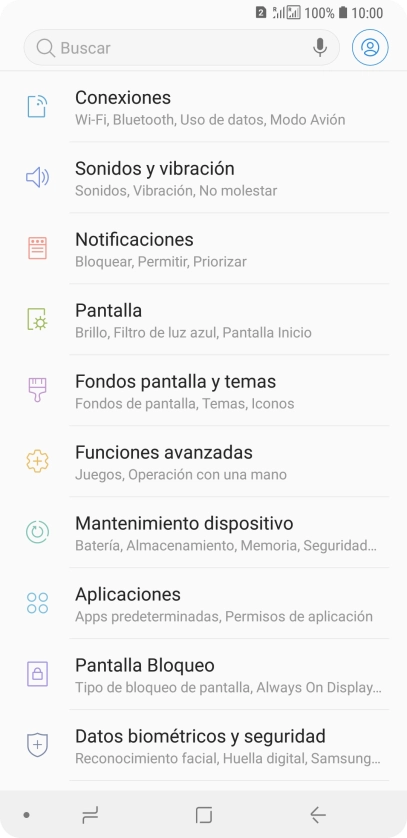Start voice search with the microphone icon
The height and width of the screenshot is (838, 407).
(320, 48)
